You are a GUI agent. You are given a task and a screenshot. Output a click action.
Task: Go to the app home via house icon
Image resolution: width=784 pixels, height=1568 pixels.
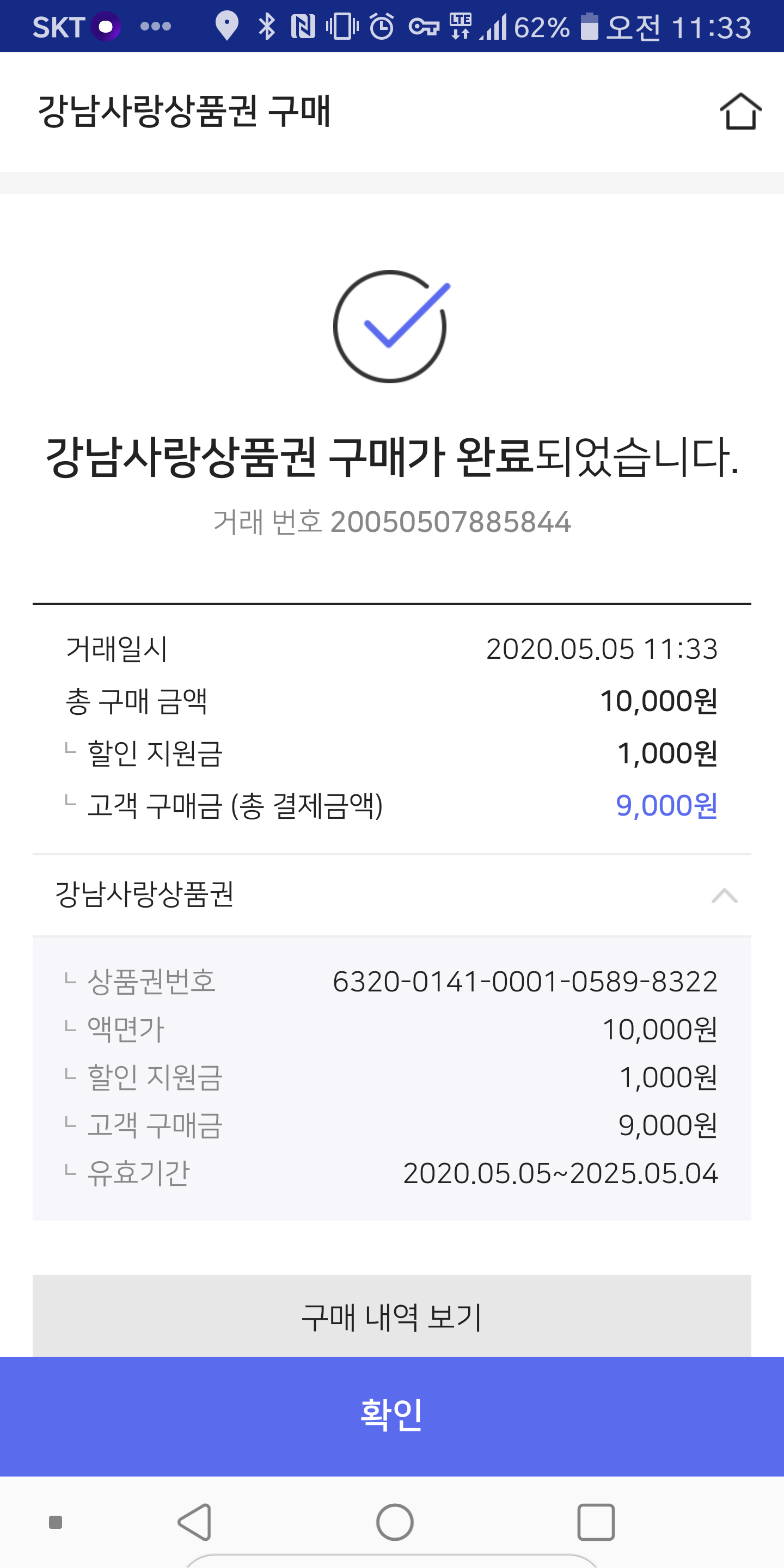740,112
